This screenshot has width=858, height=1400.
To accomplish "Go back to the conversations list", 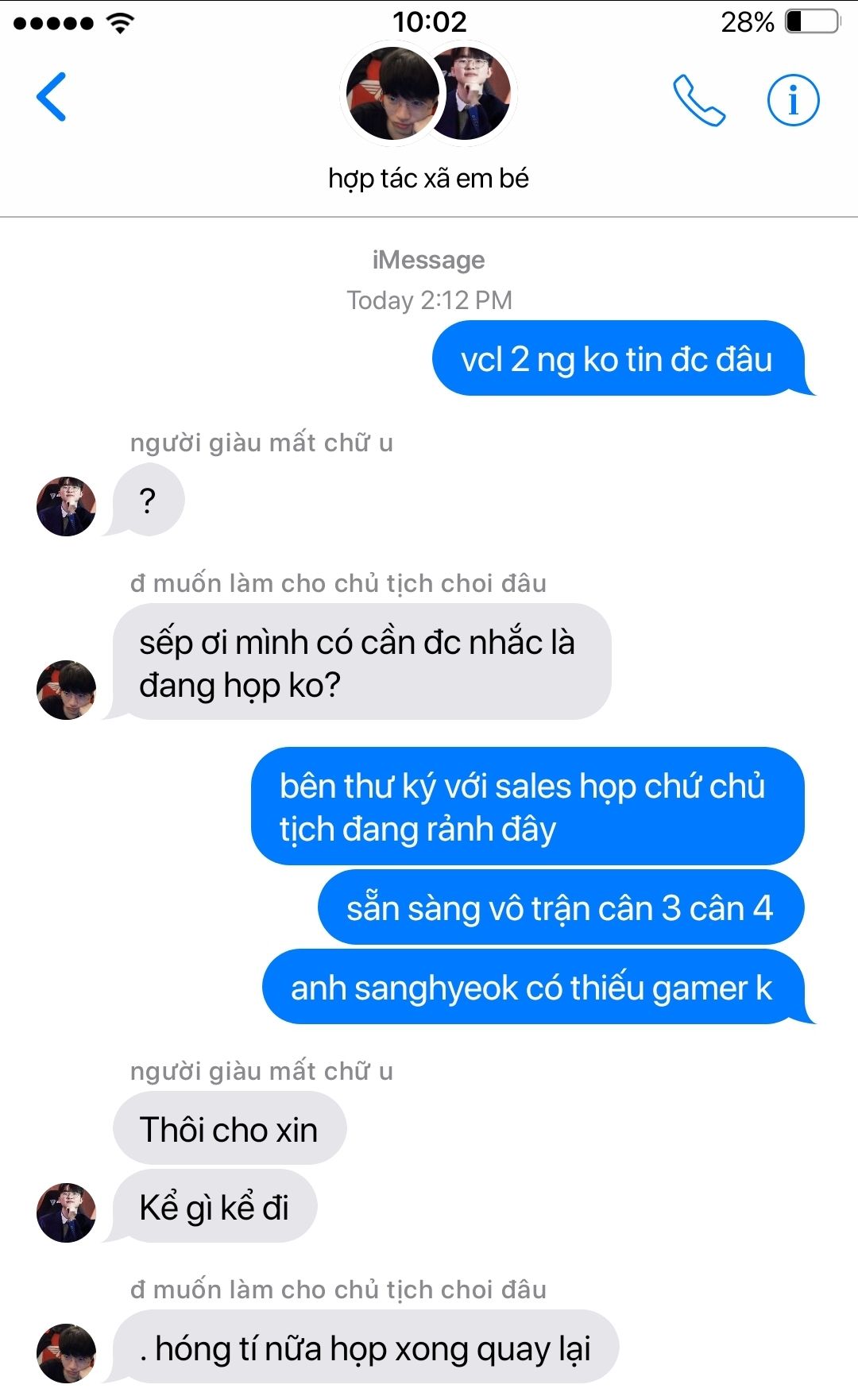I will (x=52, y=97).
